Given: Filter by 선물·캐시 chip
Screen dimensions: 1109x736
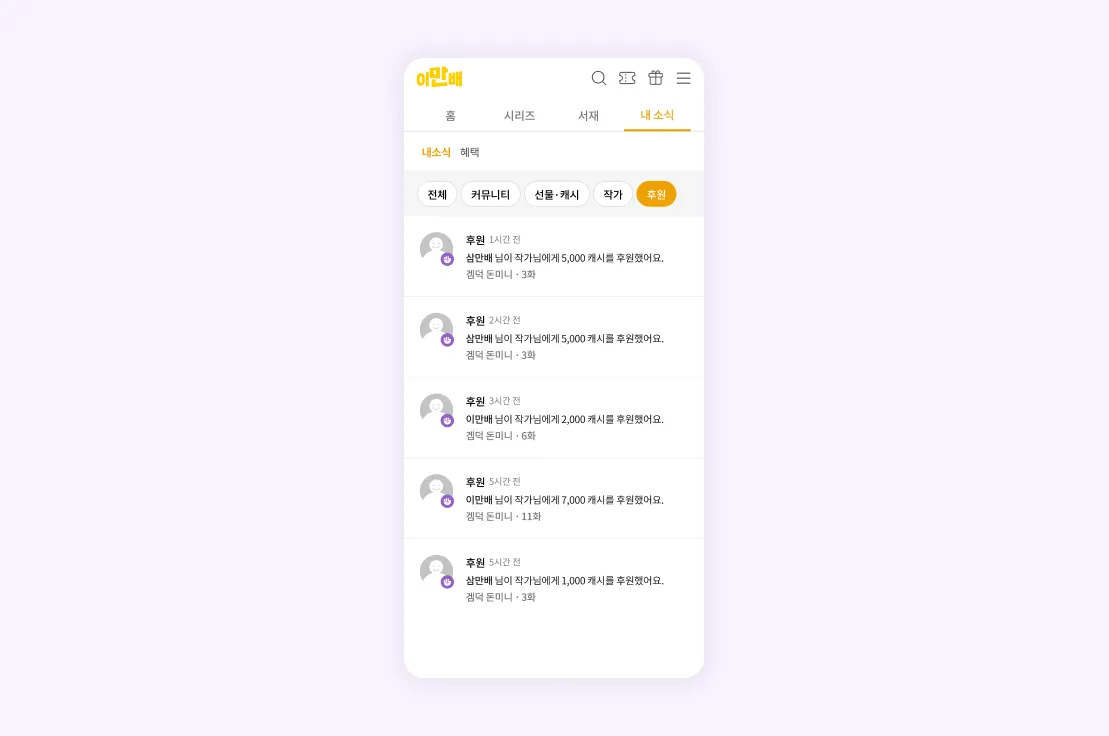Looking at the screenshot, I should (x=557, y=194).
